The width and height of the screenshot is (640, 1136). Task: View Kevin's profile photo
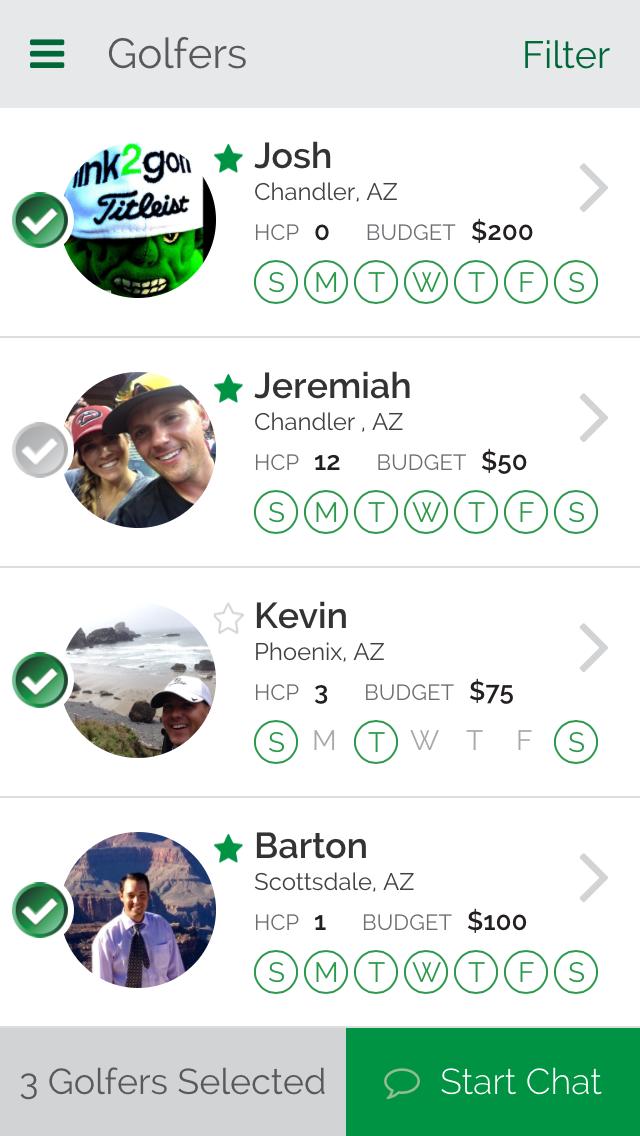[139, 681]
